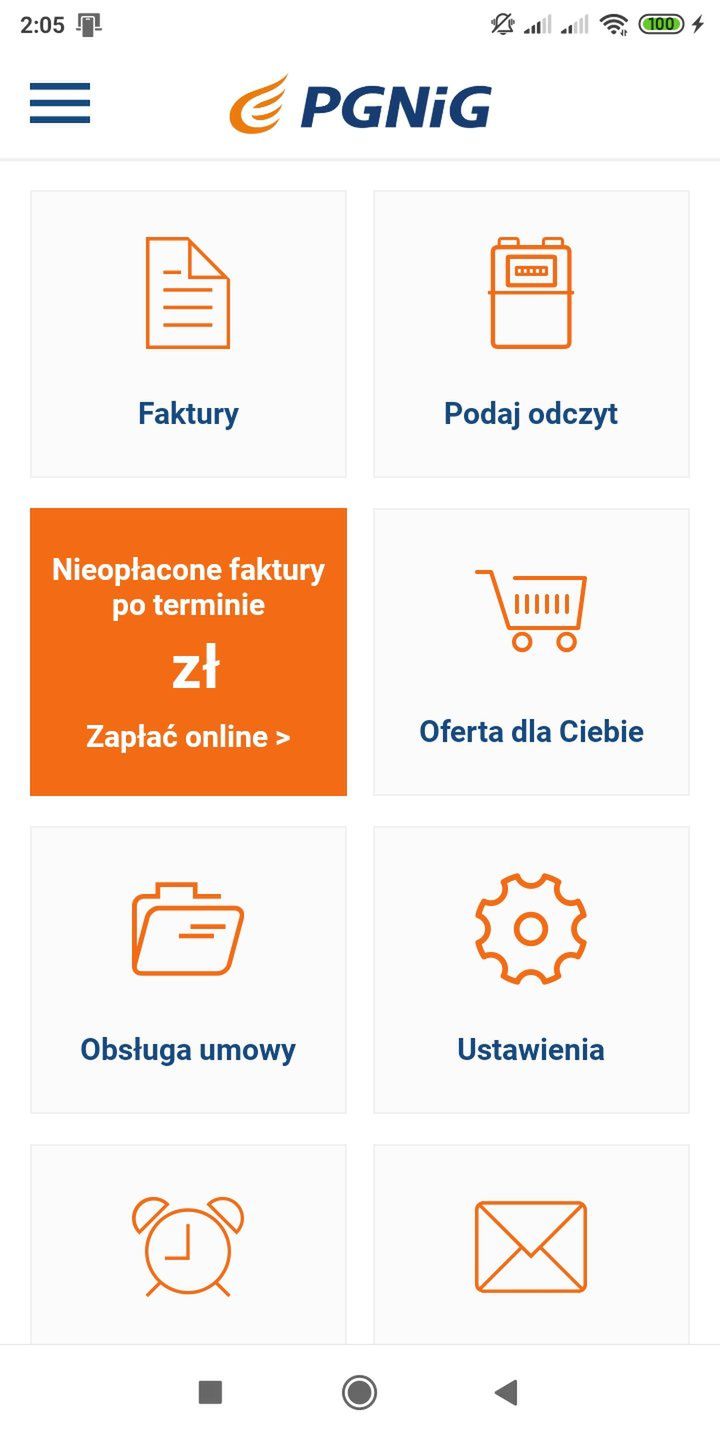Screen dimensions: 720x1440
Task: Tap the system home button
Action: pyautogui.click(x=359, y=1392)
